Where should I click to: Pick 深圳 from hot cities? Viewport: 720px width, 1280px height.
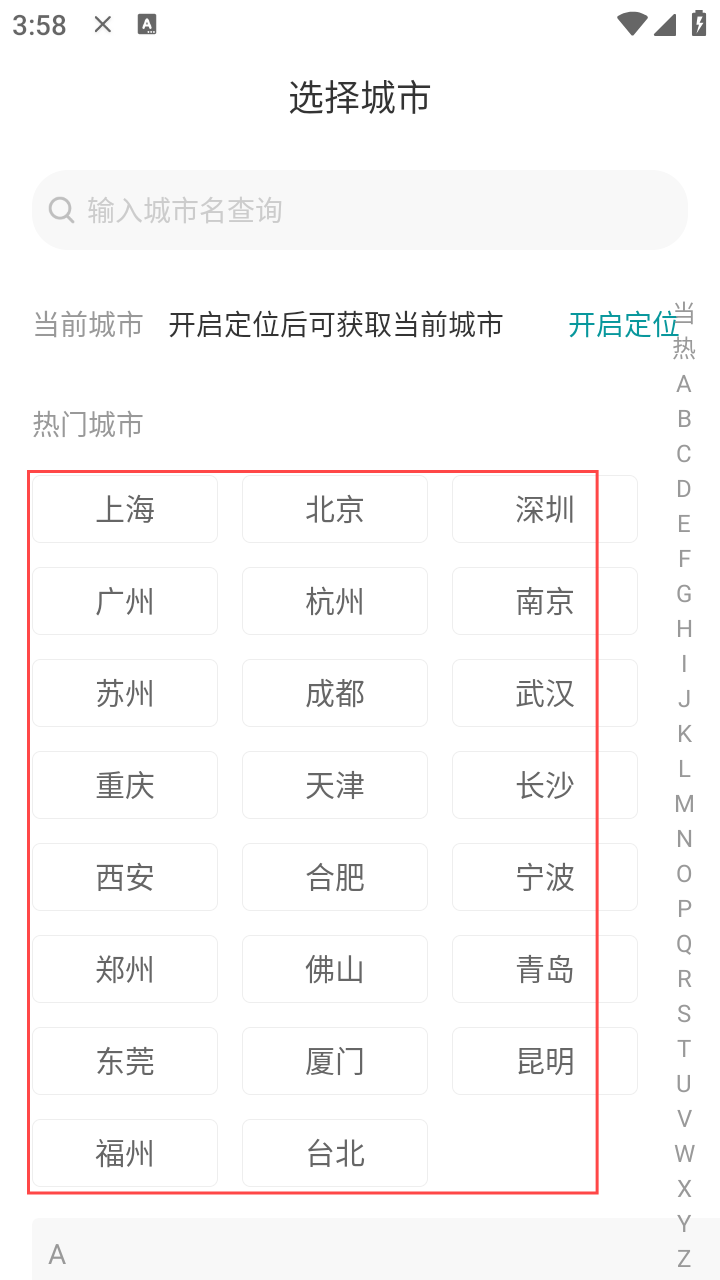[545, 510]
